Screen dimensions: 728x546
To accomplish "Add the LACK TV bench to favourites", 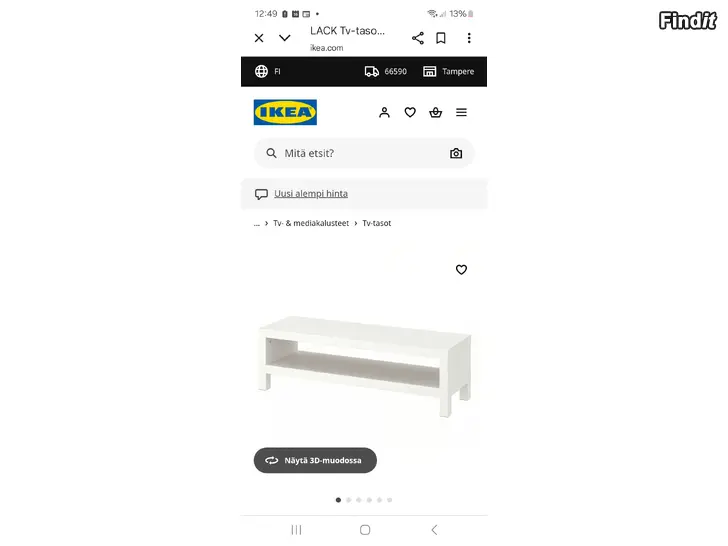I will [461, 270].
